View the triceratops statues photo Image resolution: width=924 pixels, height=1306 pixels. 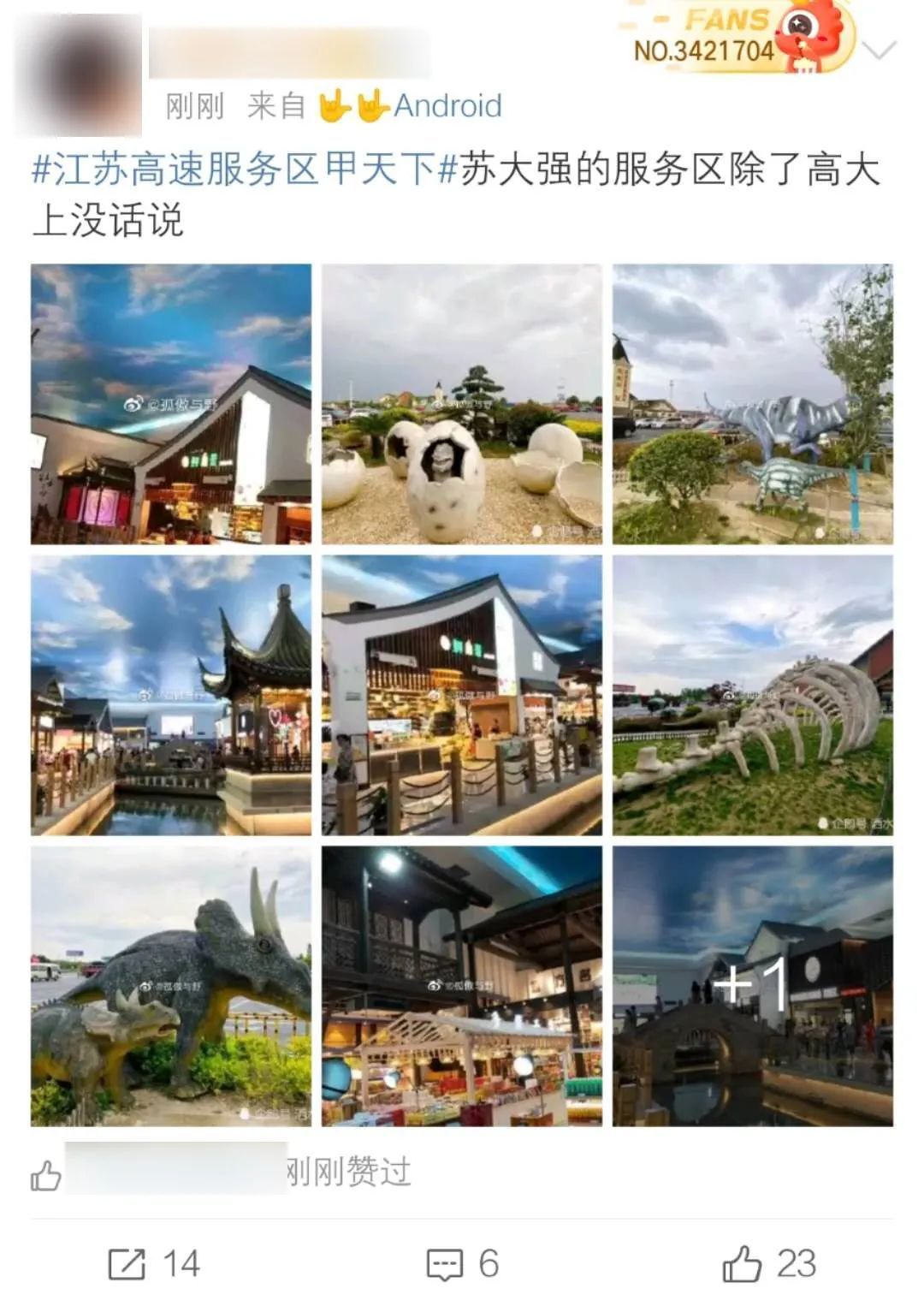click(x=171, y=986)
